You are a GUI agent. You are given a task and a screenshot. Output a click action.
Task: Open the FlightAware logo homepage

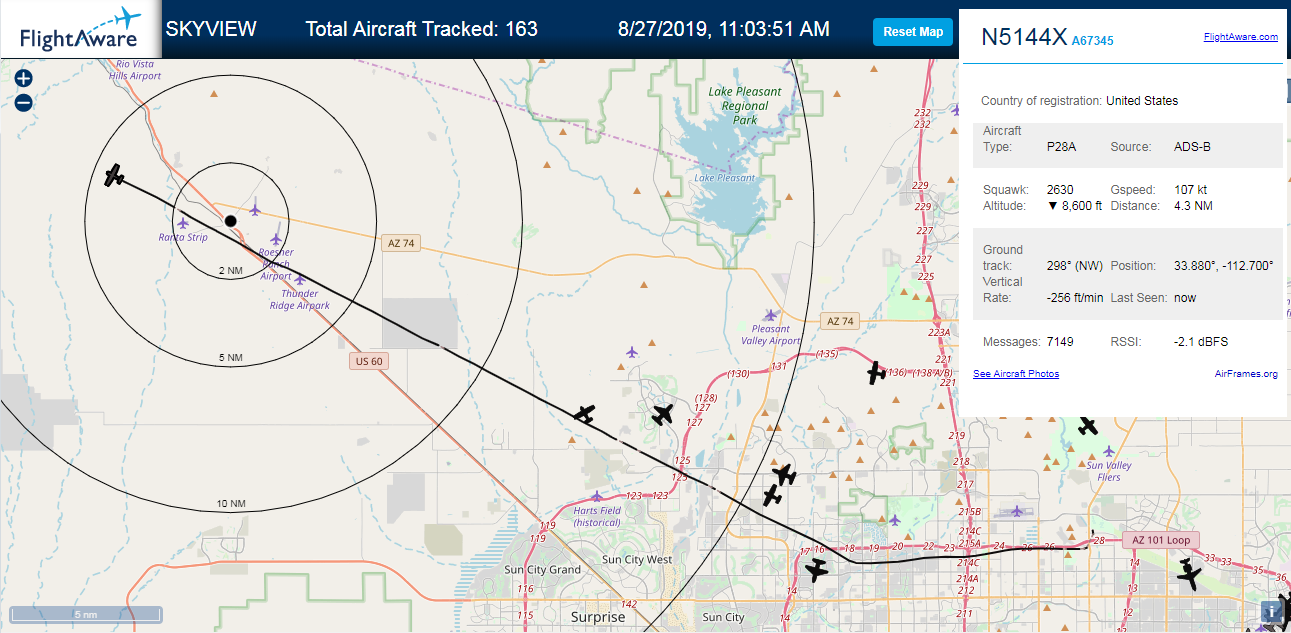pos(80,28)
